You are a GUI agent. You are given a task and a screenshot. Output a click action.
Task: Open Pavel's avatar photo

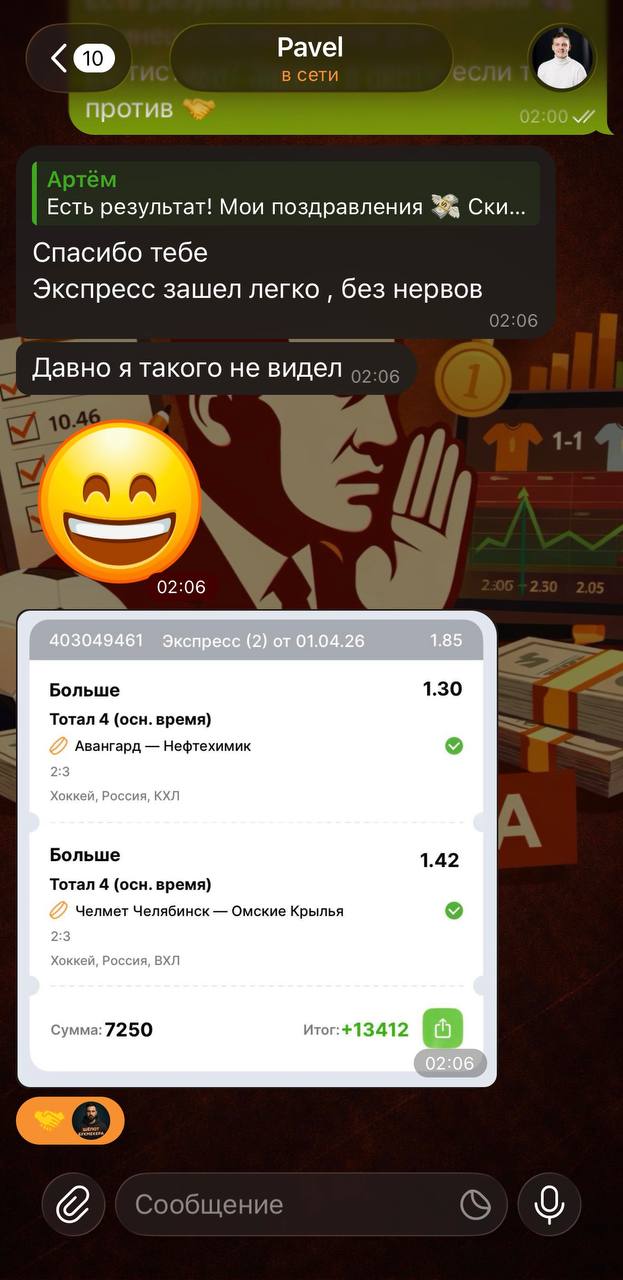(561, 58)
